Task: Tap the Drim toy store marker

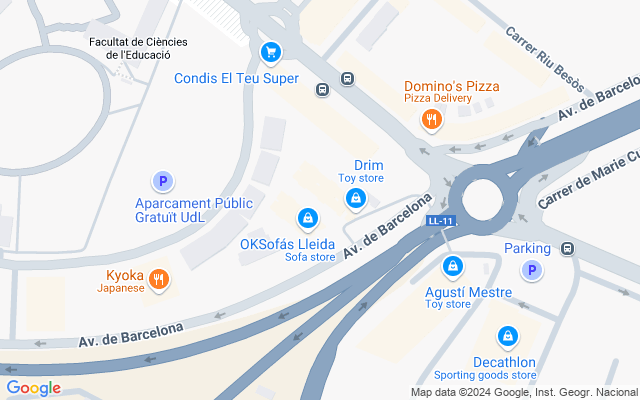Action: [355, 199]
